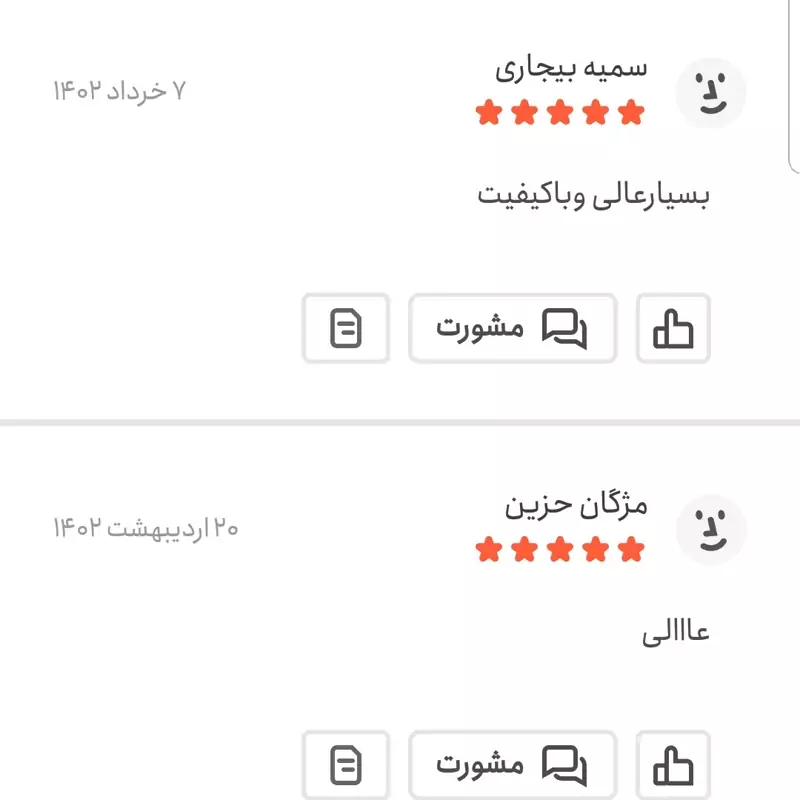Open document icon under سمیه بیجاری's review
The width and height of the screenshot is (800, 800).
click(346, 328)
